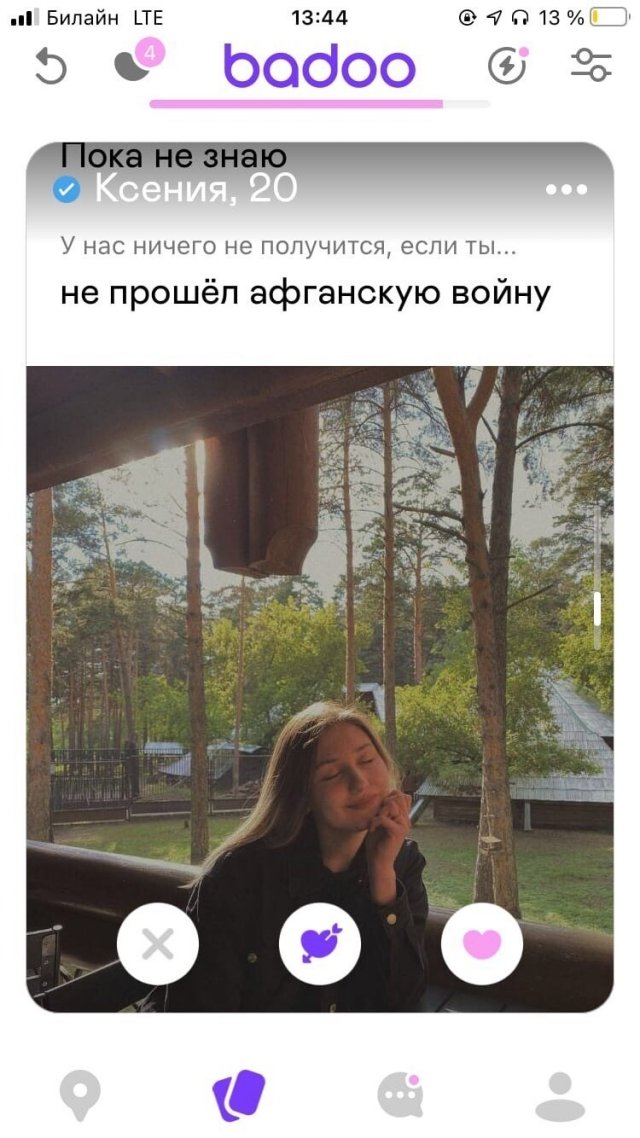Undo the last vote with the rewind arrow
This screenshot has width=640, height=1138.
point(50,67)
